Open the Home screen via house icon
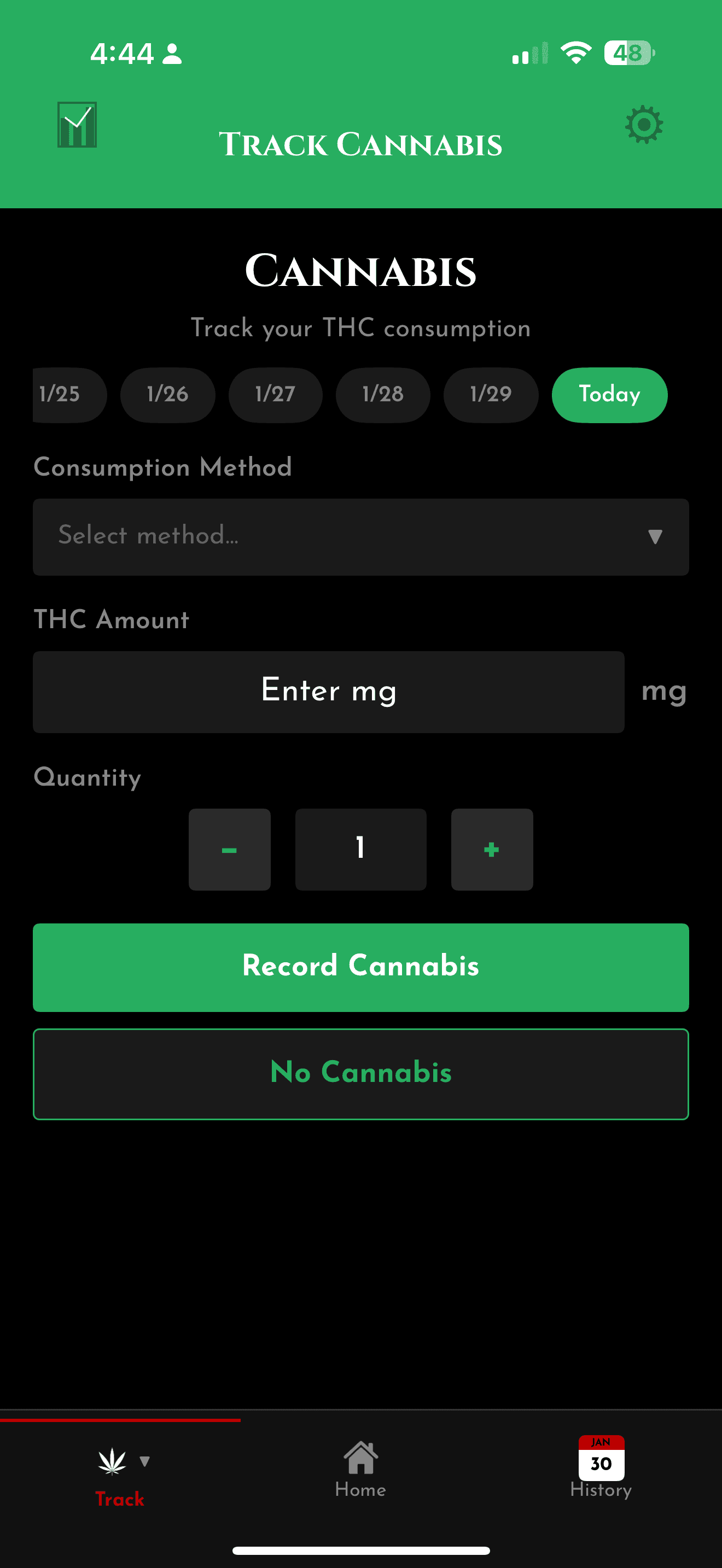 (360, 1460)
